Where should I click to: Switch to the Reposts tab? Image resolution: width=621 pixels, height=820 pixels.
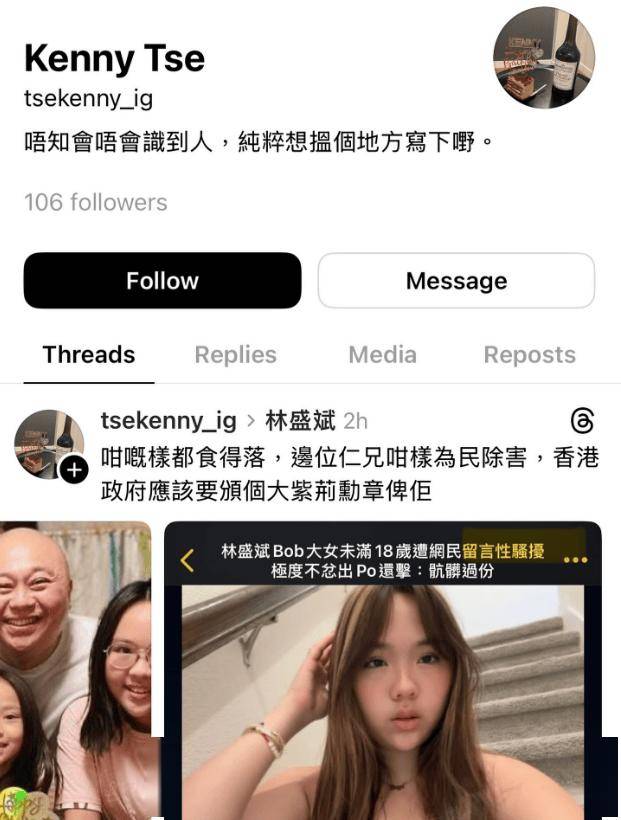(529, 355)
